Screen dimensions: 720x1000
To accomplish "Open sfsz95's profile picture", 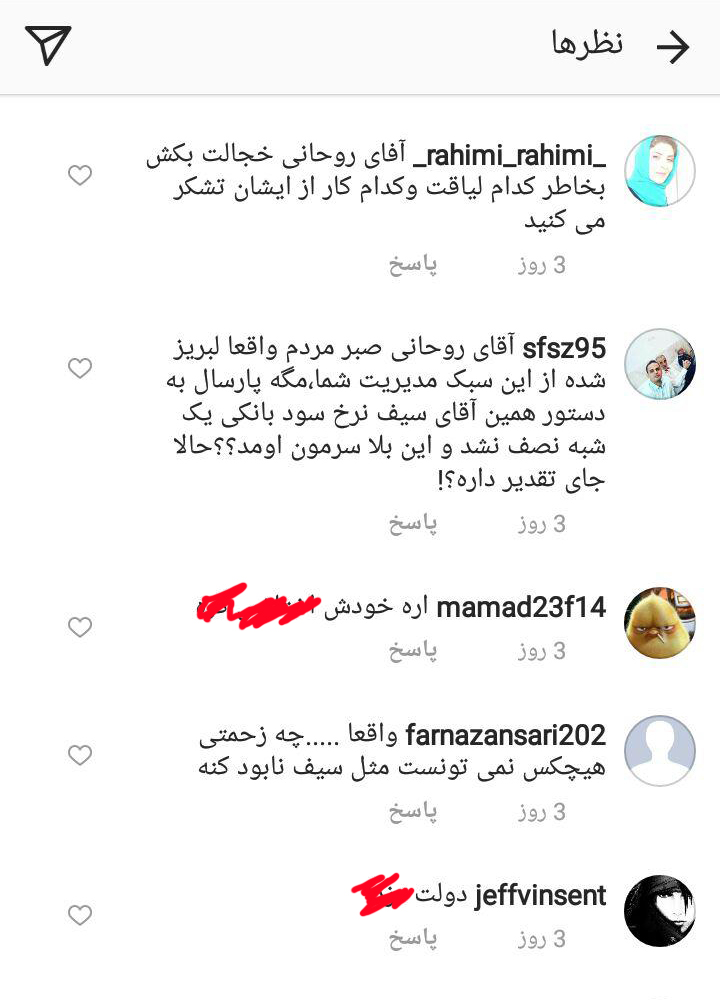I will click(x=659, y=364).
